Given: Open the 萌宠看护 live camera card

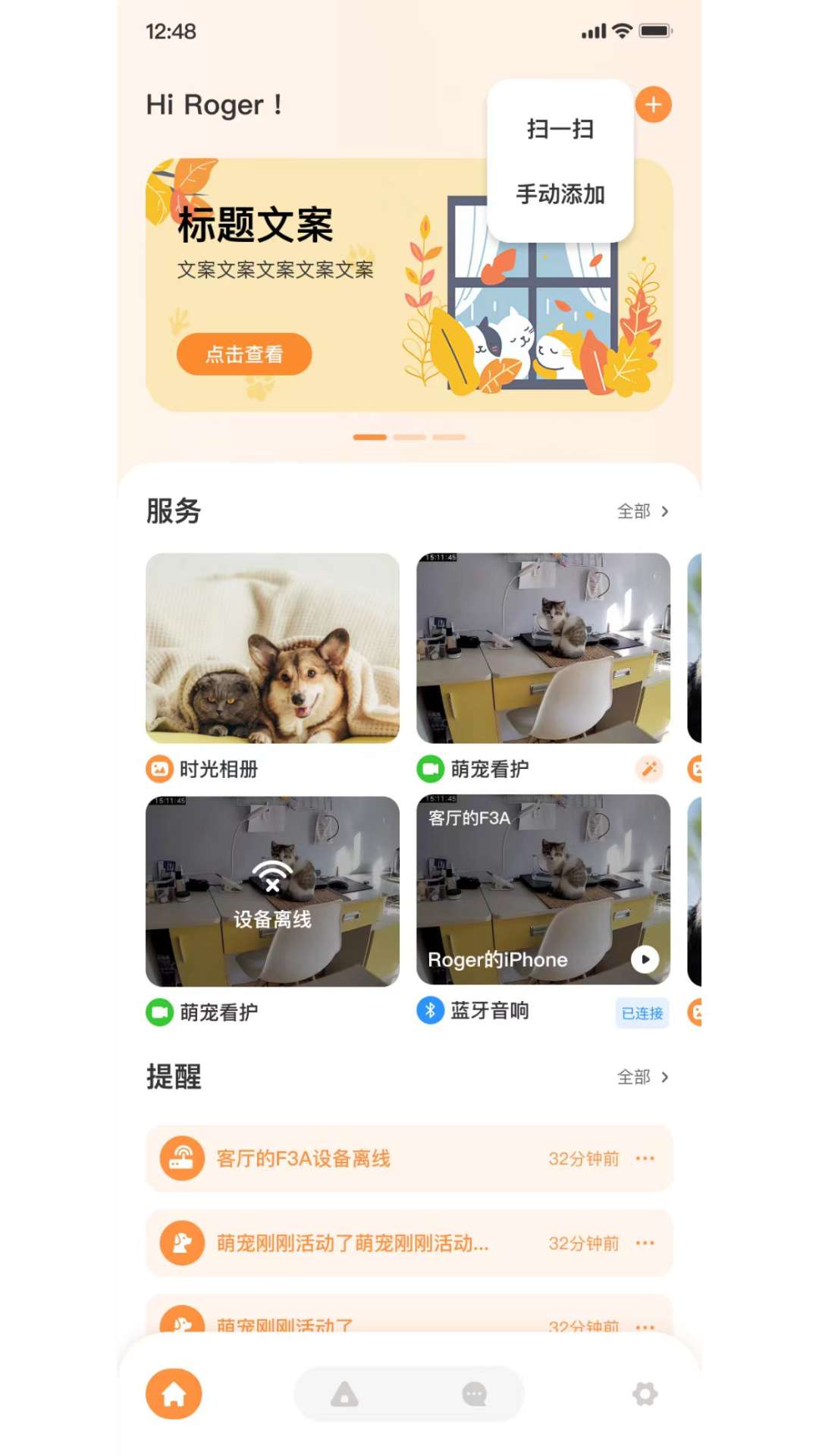Looking at the screenshot, I should [x=543, y=648].
